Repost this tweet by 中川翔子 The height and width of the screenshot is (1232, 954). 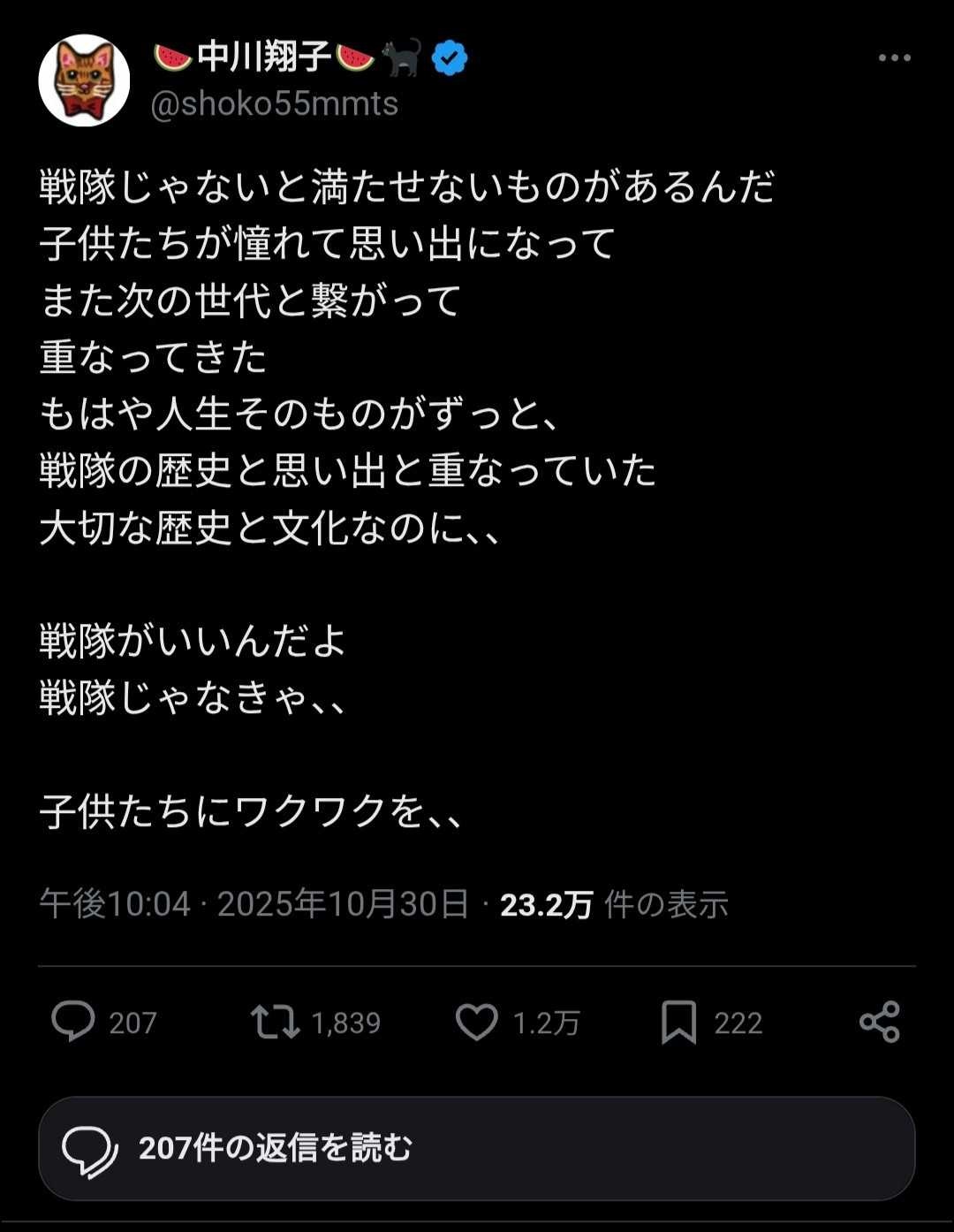275,1022
